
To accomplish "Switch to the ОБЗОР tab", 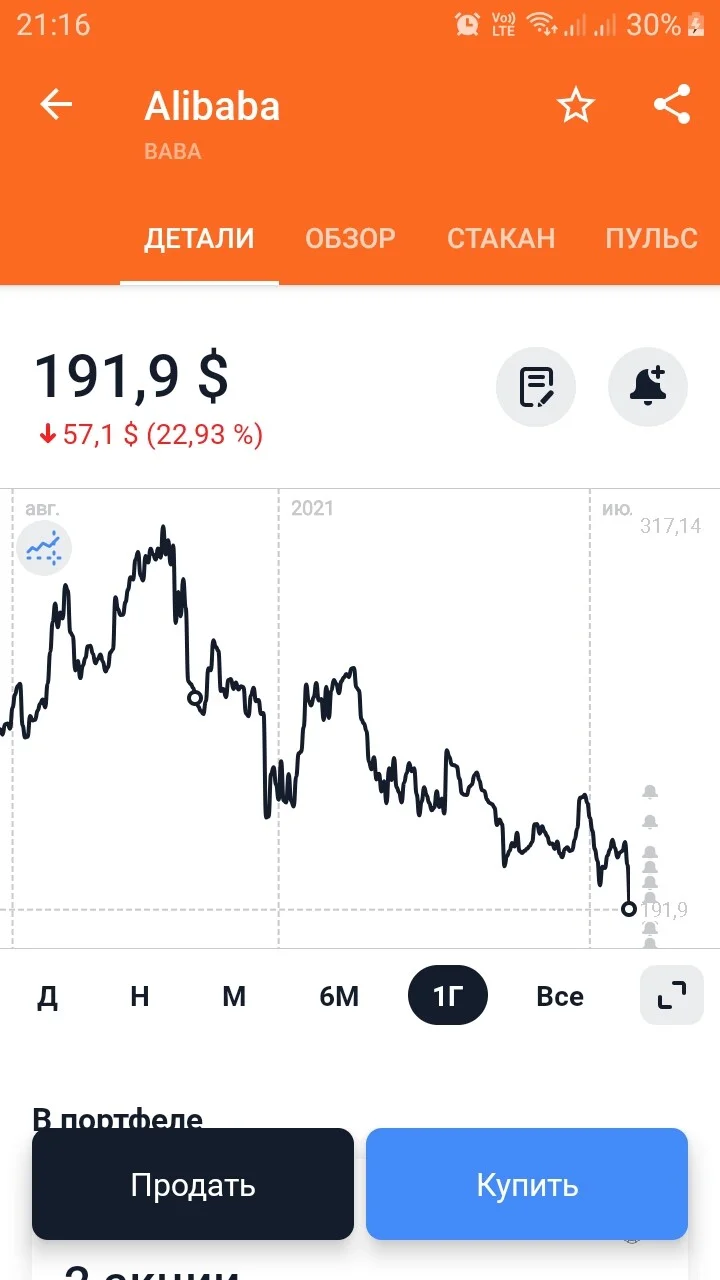I will [x=350, y=238].
